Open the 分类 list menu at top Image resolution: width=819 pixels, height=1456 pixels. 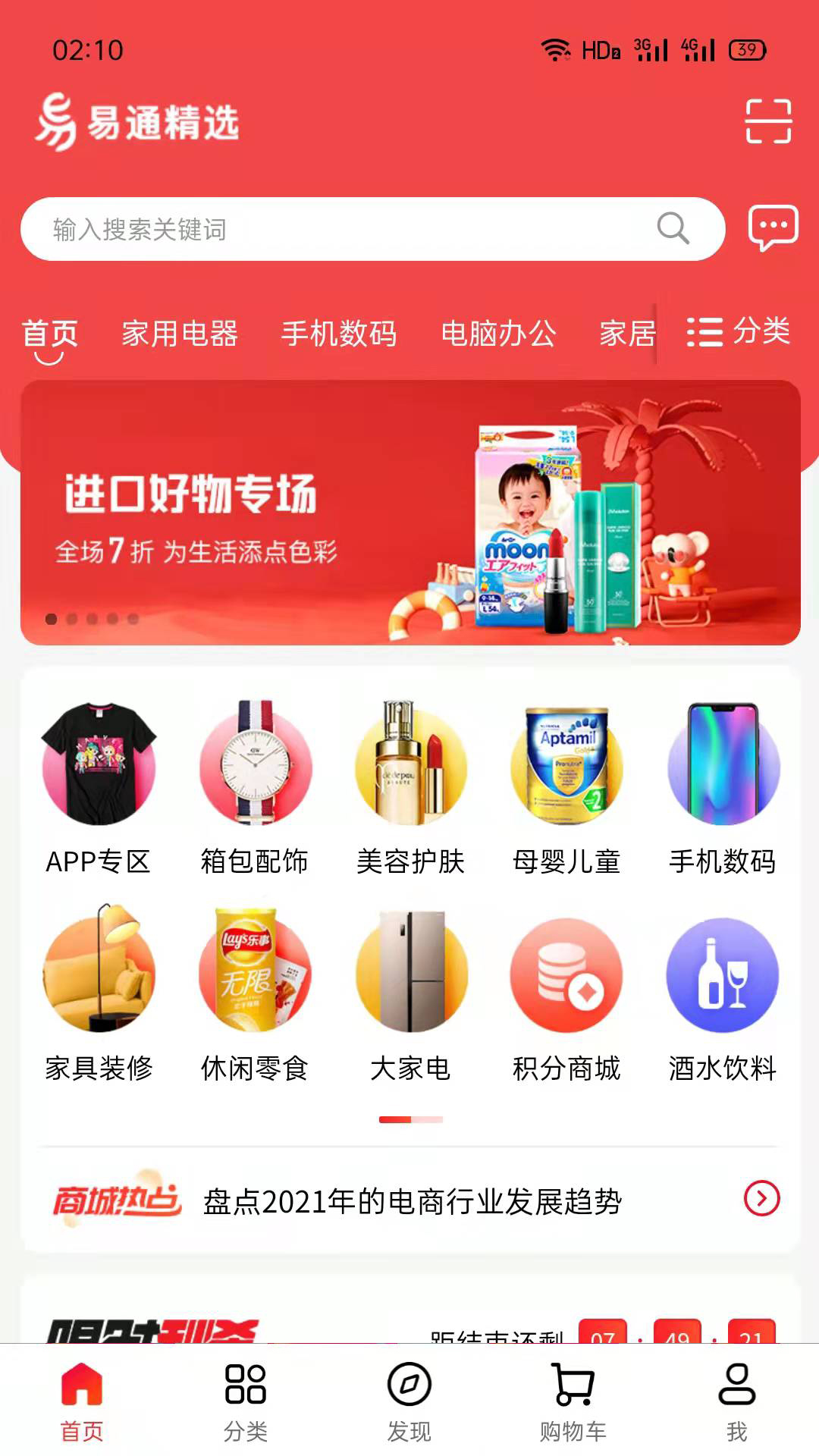click(x=738, y=332)
